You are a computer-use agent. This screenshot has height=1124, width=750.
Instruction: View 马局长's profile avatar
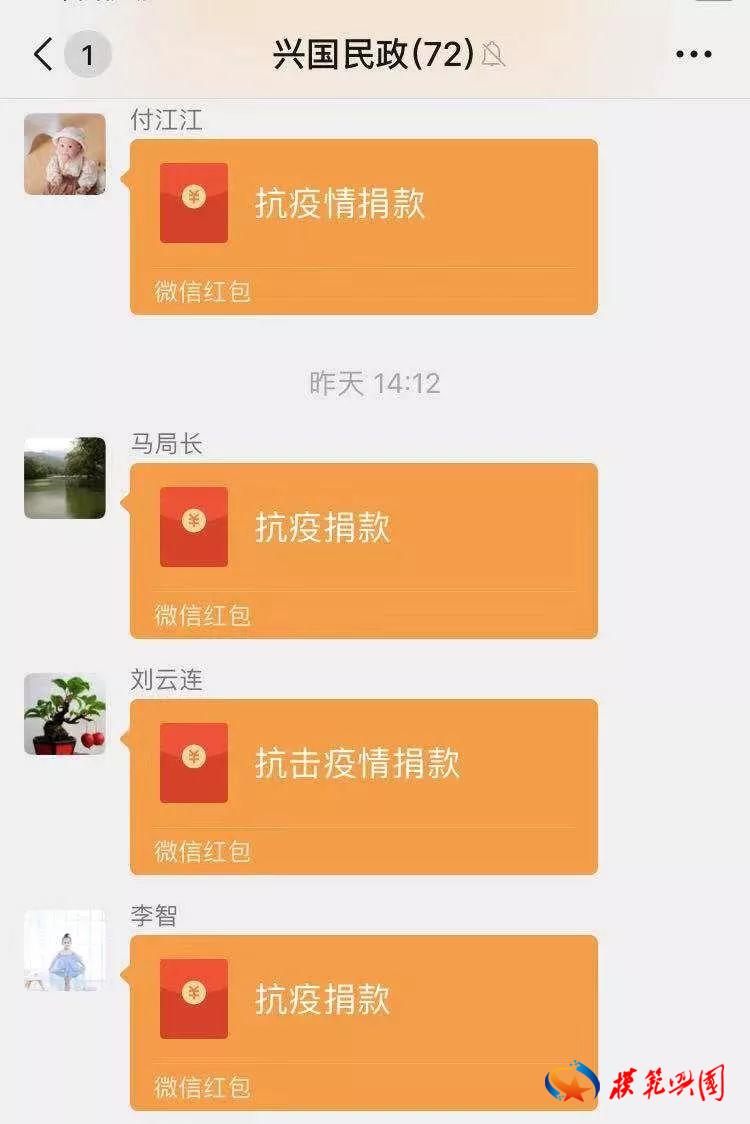click(x=65, y=478)
